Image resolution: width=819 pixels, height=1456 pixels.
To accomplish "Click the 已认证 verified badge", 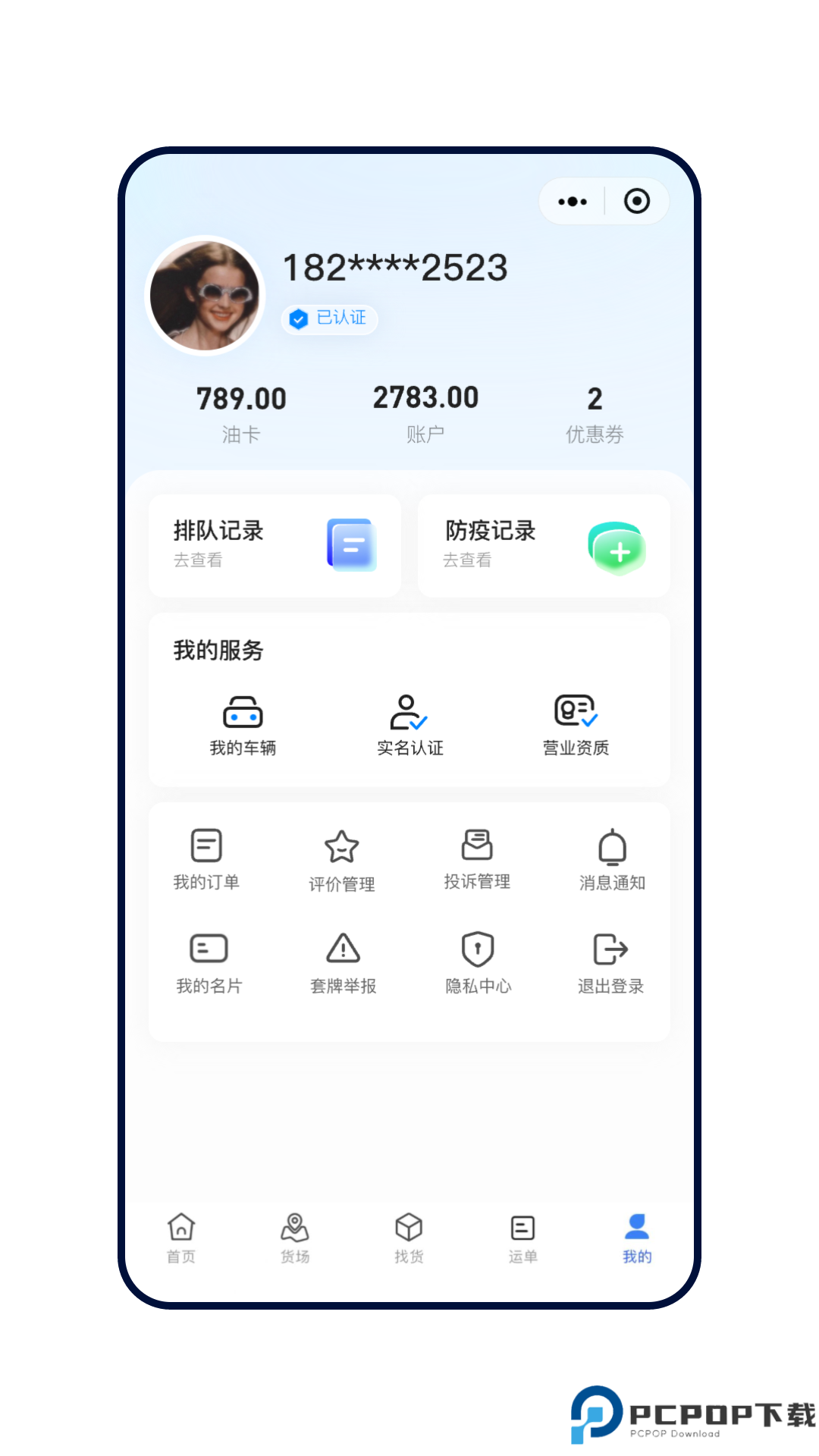I will 328,319.
